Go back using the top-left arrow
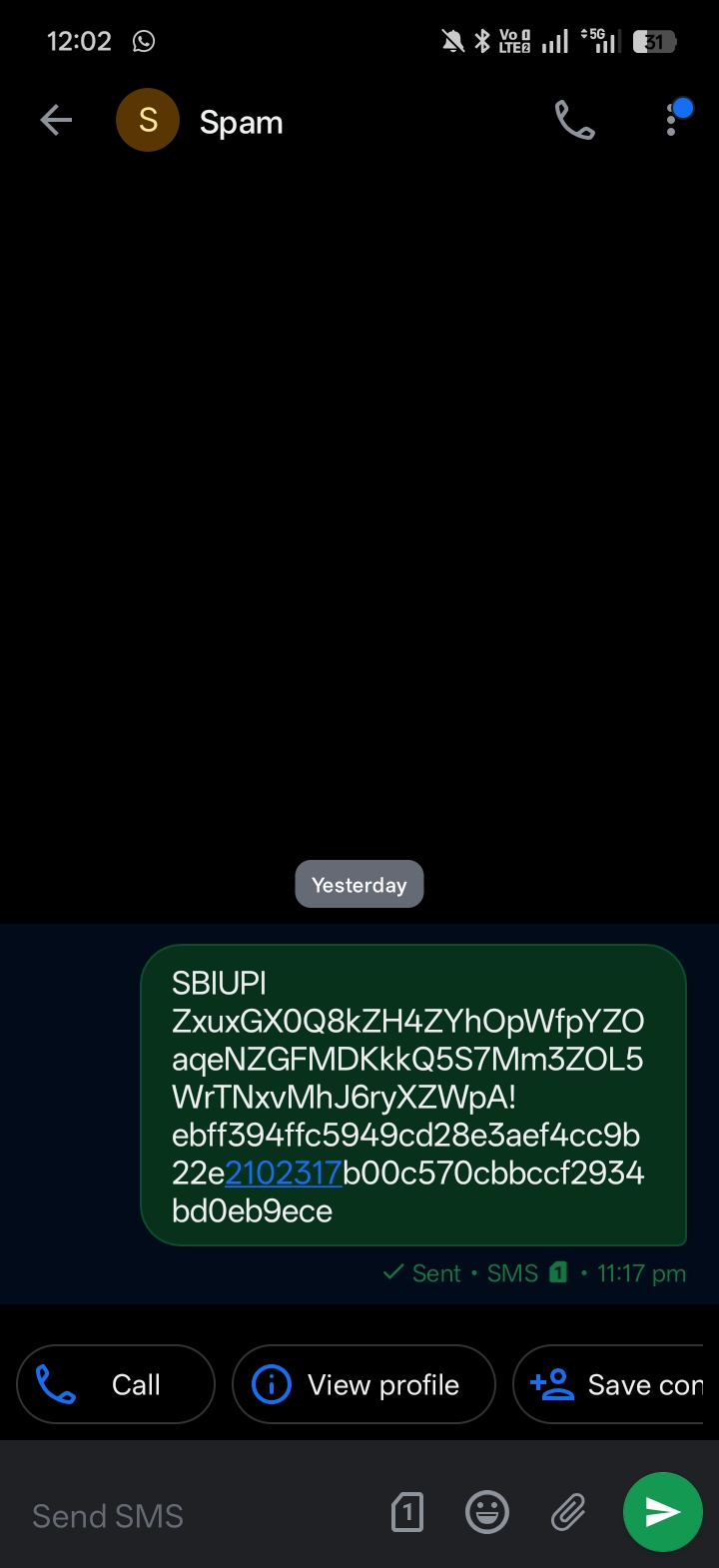The height and width of the screenshot is (1568, 719). click(56, 121)
